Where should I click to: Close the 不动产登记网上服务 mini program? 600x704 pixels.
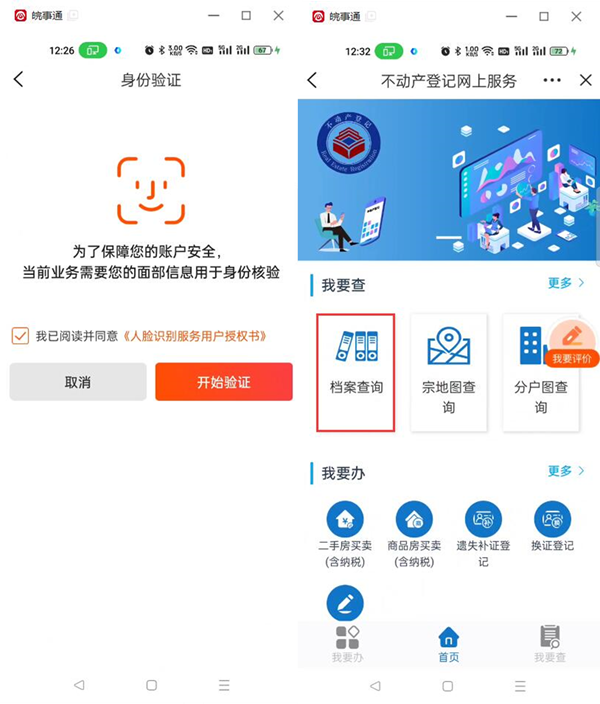pos(584,80)
